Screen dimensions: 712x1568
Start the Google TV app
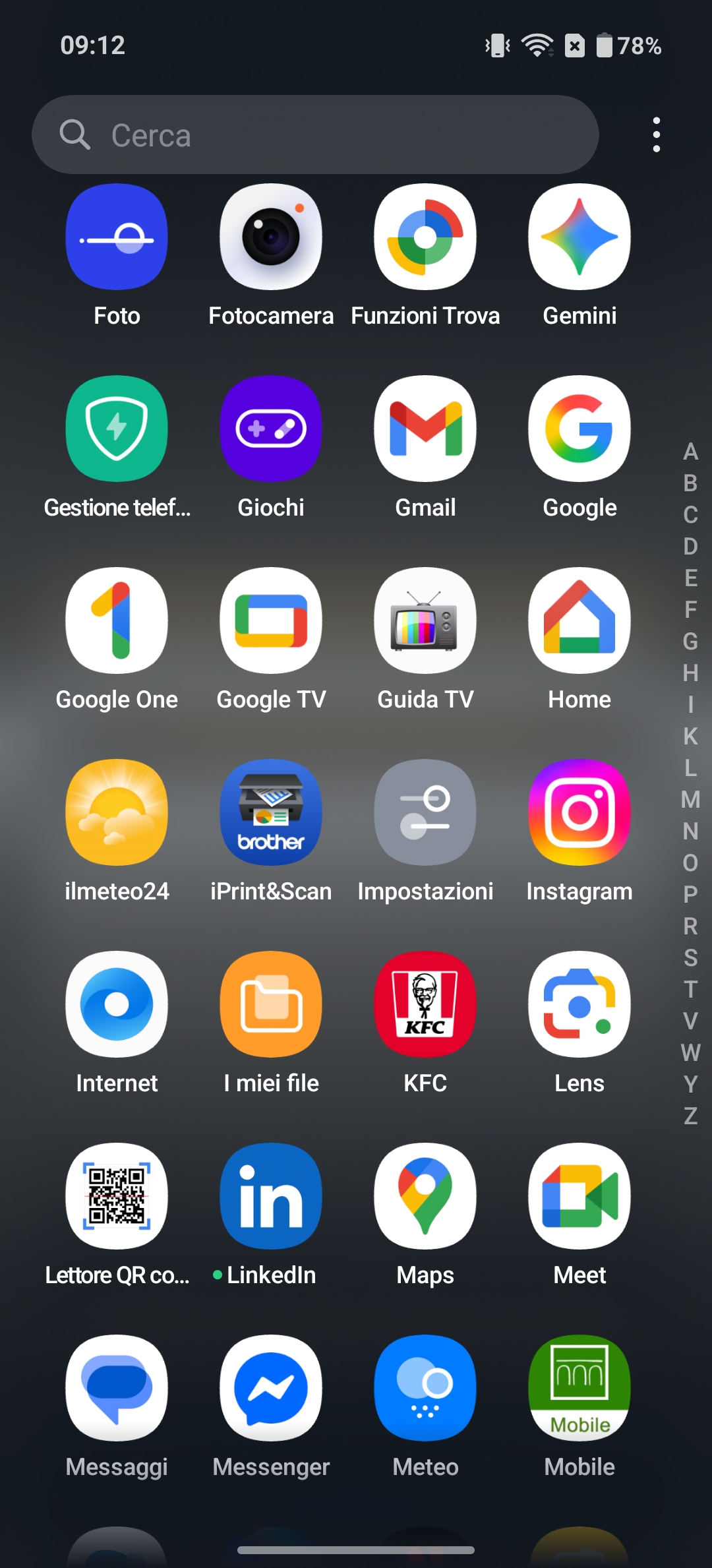pyautogui.click(x=271, y=620)
